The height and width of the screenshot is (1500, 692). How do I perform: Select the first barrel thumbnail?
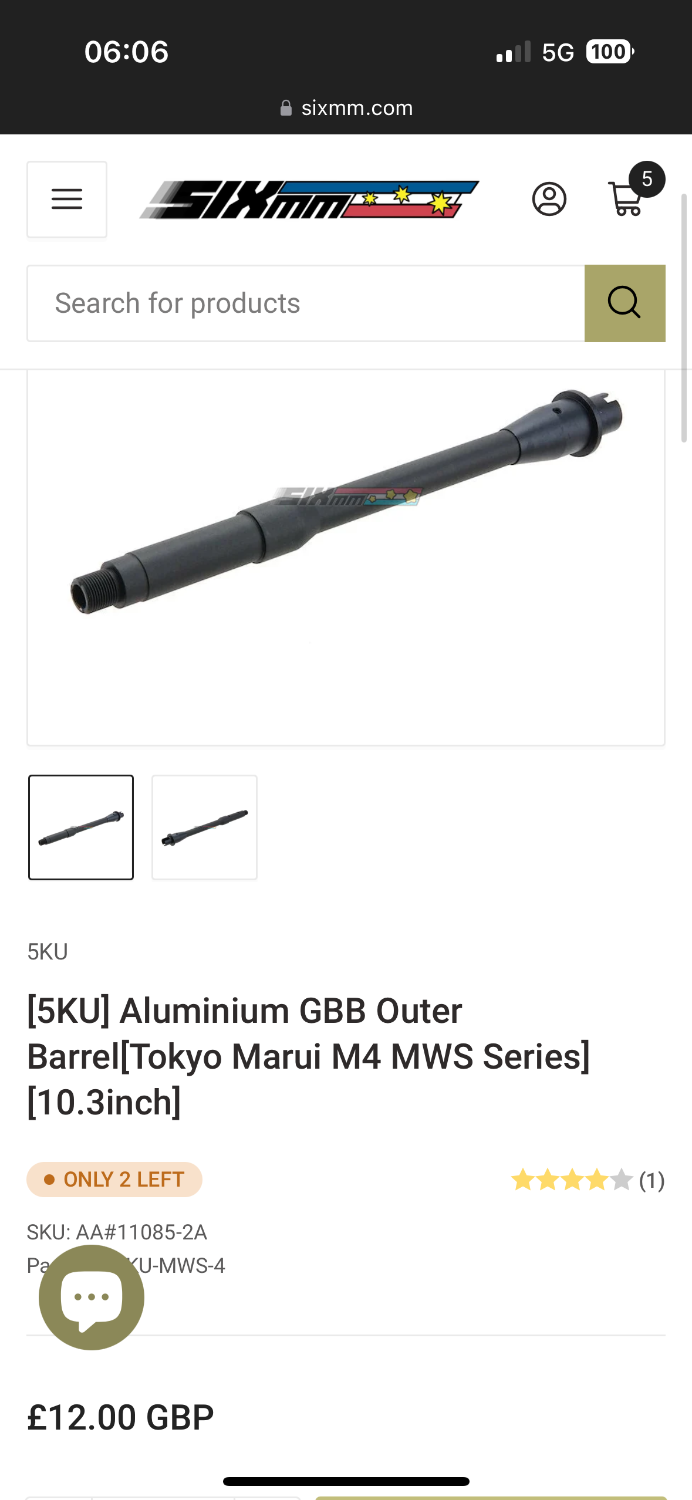81,827
